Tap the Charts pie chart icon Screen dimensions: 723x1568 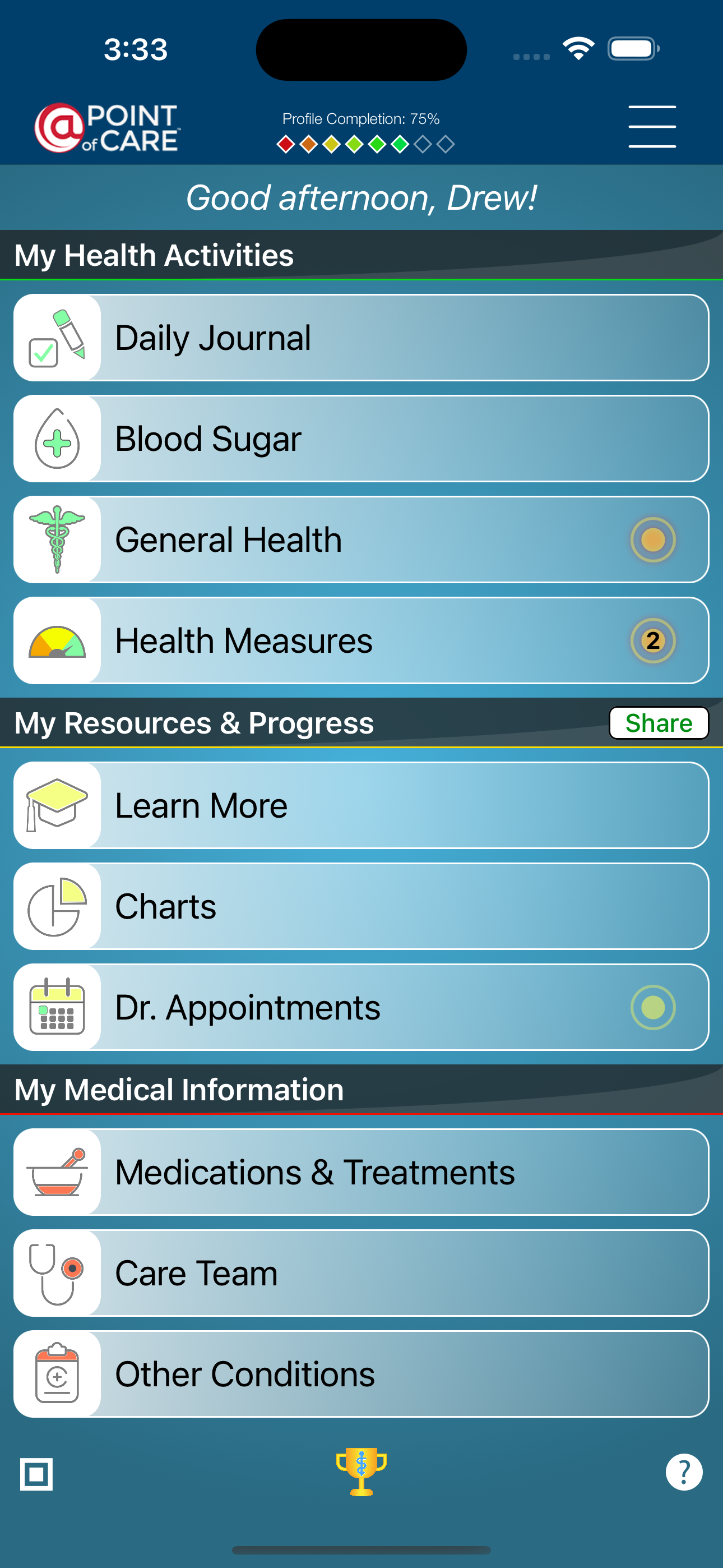click(57, 906)
